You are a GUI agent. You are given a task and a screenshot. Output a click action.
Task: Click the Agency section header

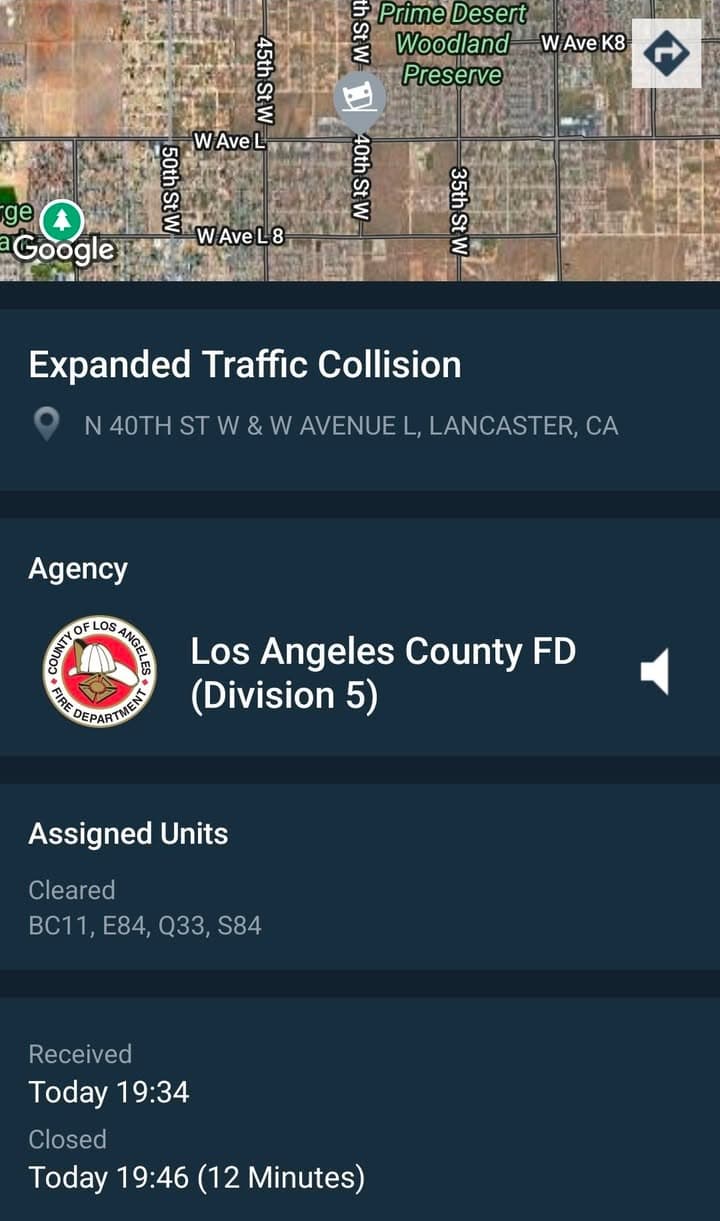click(x=78, y=568)
